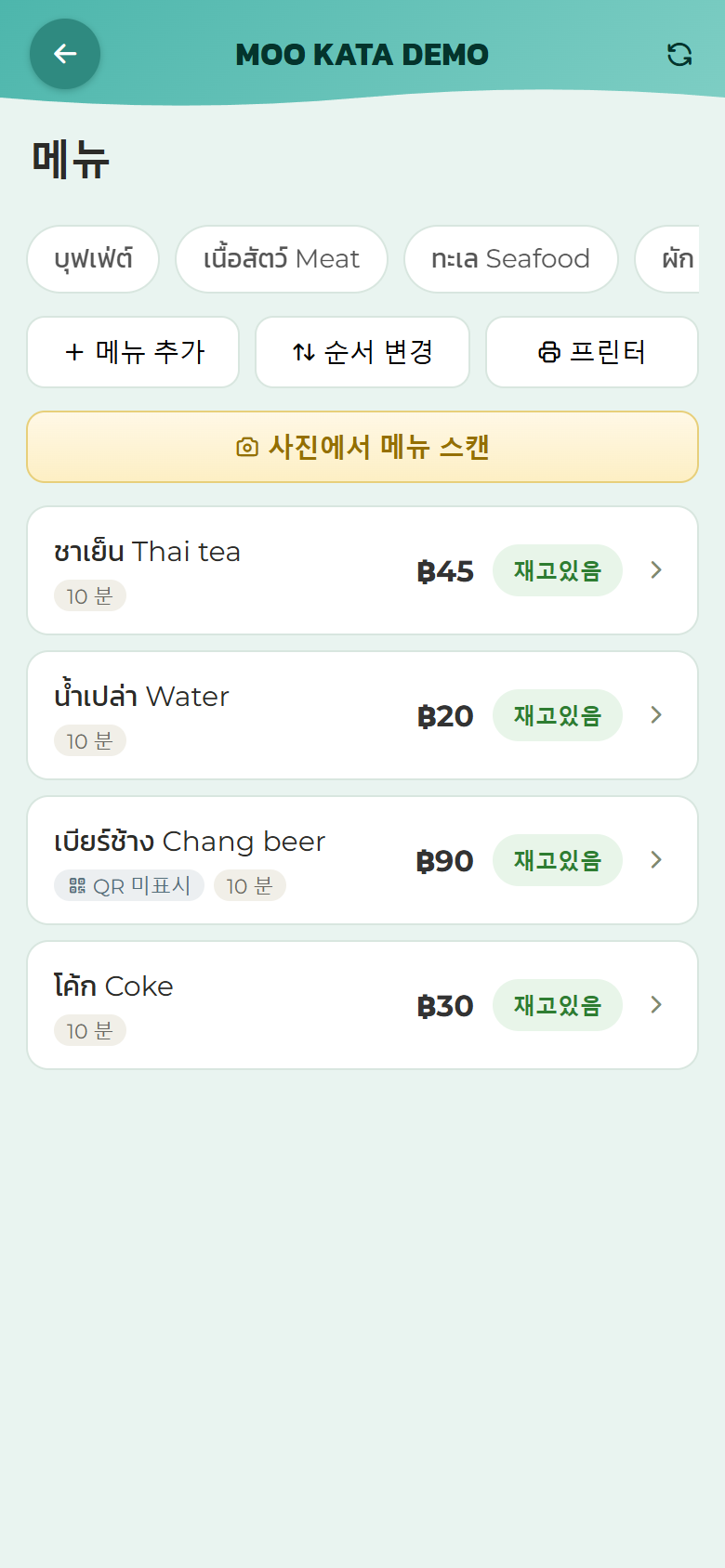Open the Water menu item
Screen dimensions: 725x1568
coord(362,715)
